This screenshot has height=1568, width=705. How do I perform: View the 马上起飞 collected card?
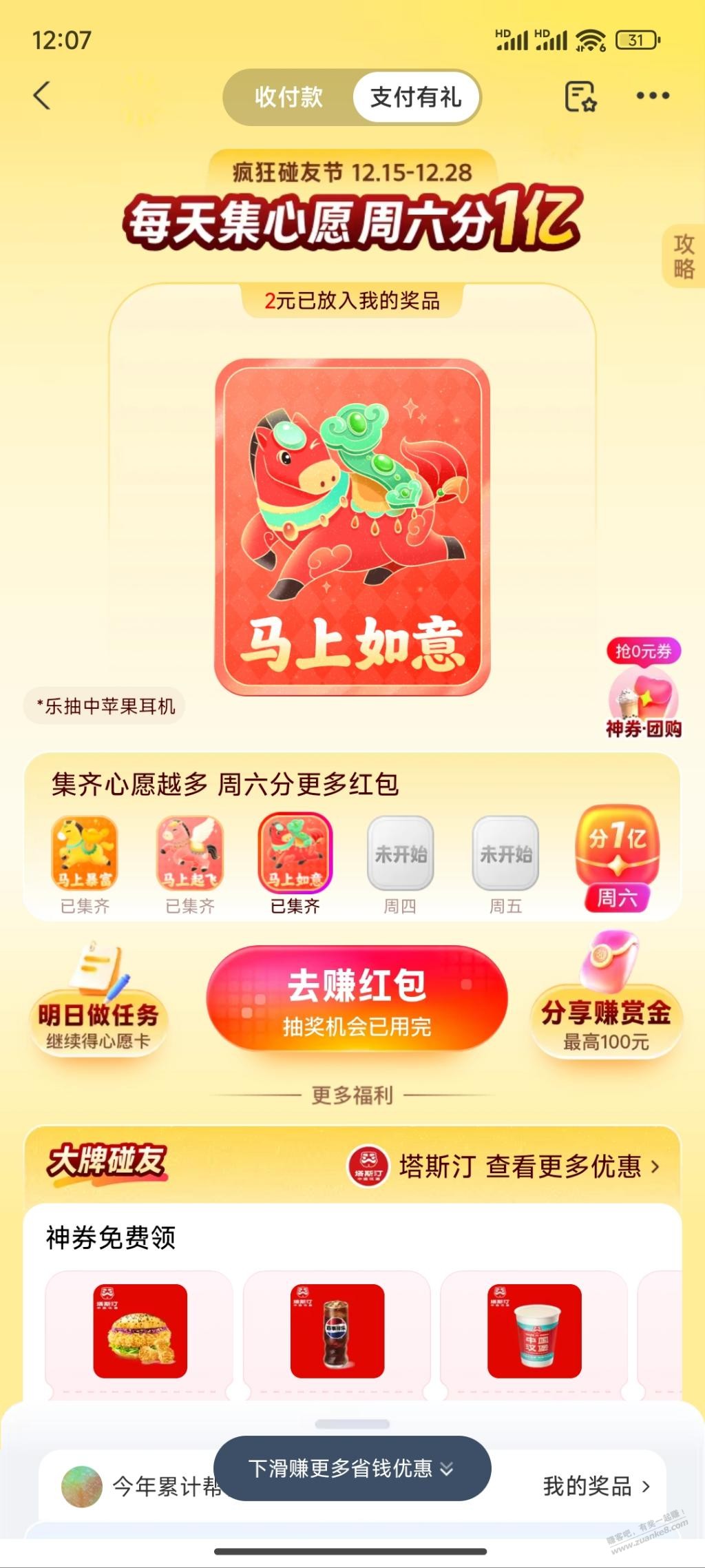click(190, 854)
